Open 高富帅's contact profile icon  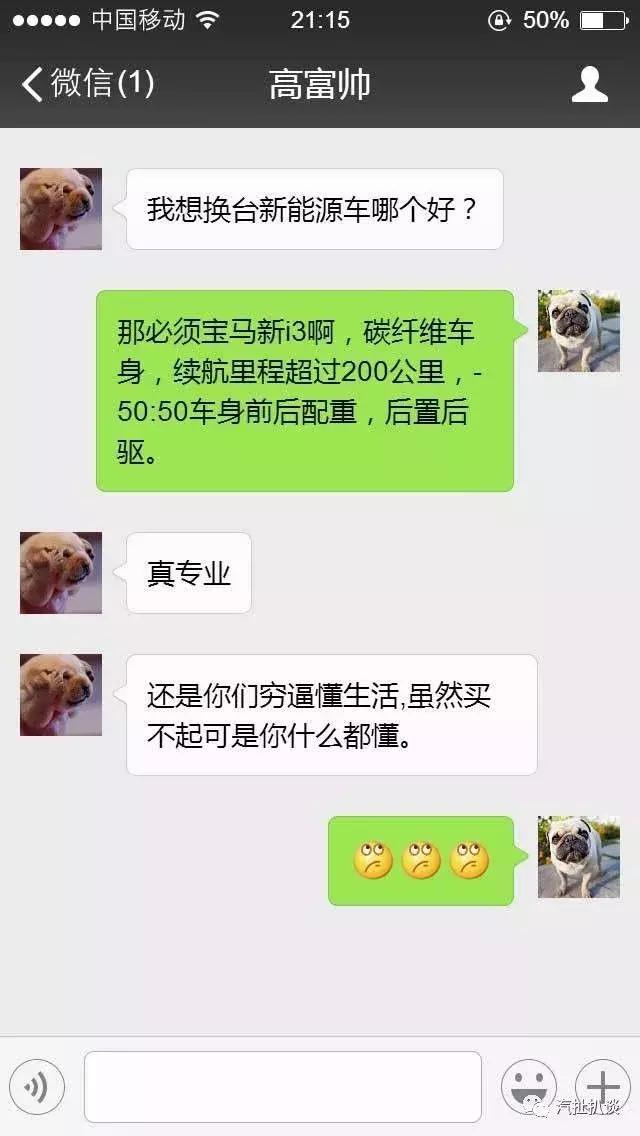point(590,84)
